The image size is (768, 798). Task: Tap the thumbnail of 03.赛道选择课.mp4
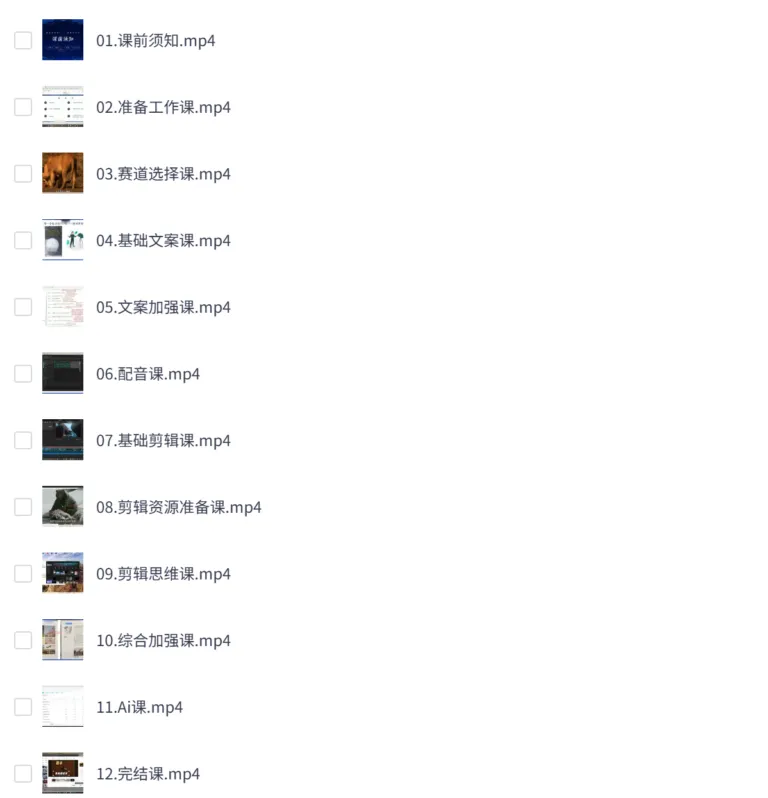63,173
